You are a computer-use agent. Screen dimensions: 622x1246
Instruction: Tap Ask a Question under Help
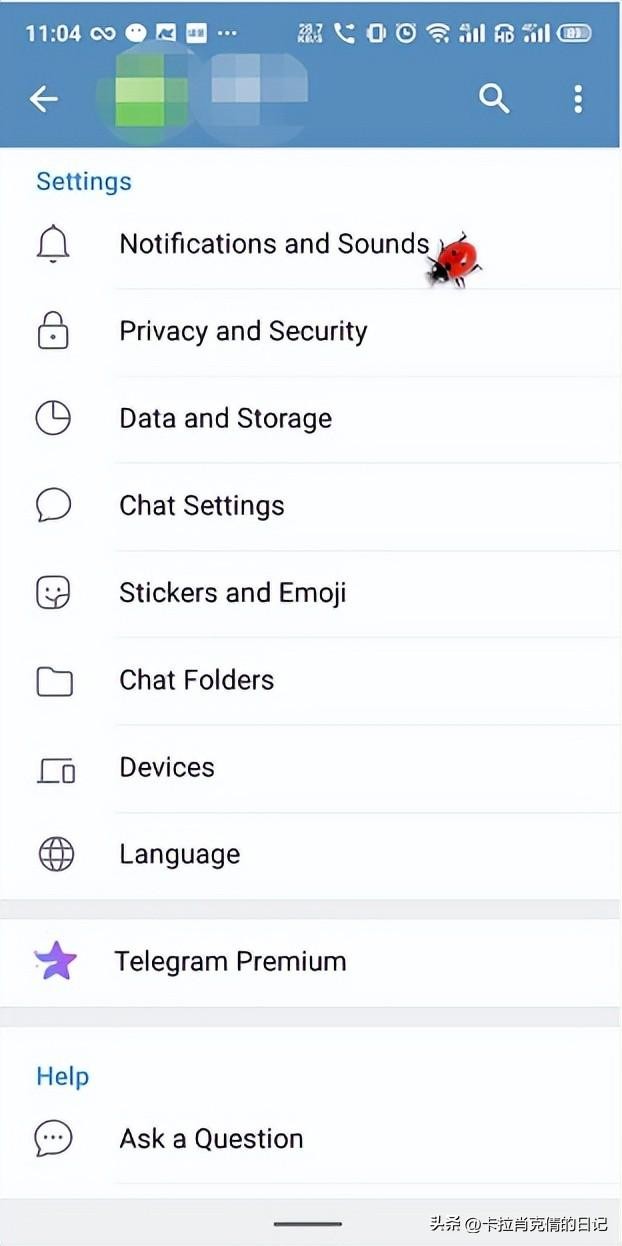[x=211, y=1138]
